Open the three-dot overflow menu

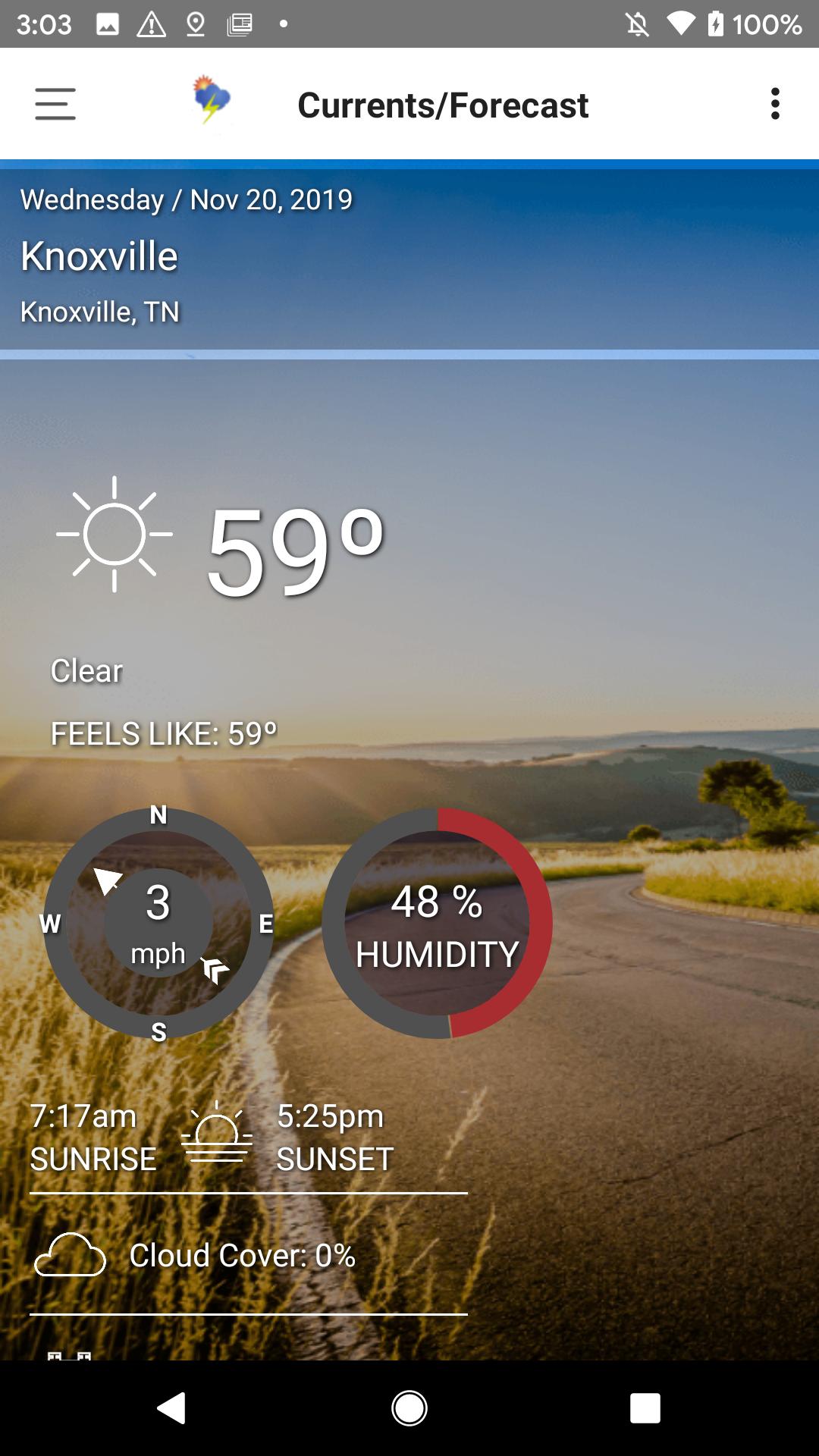pyautogui.click(x=775, y=104)
